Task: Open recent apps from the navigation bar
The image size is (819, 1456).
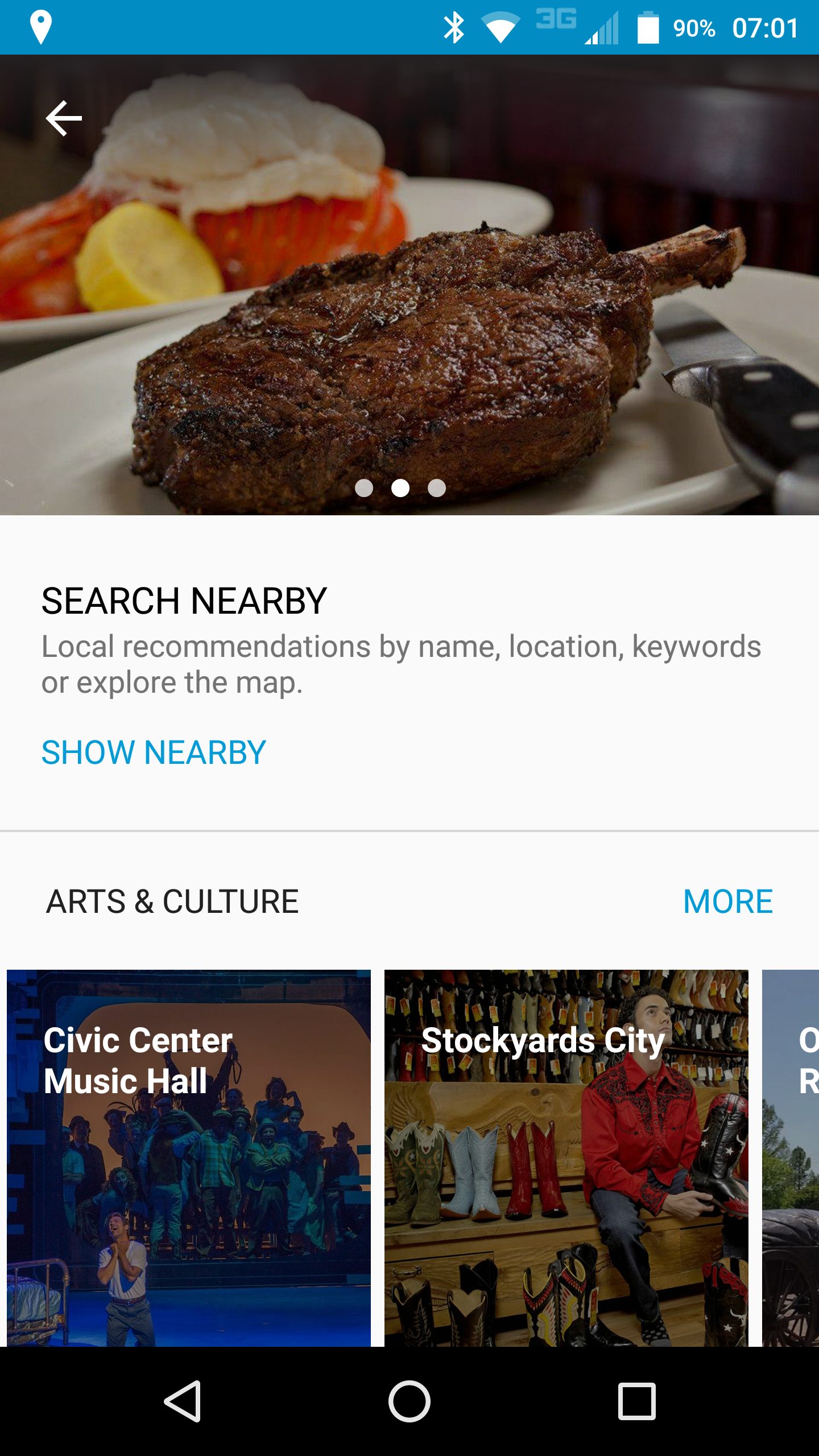Action: point(637,1401)
